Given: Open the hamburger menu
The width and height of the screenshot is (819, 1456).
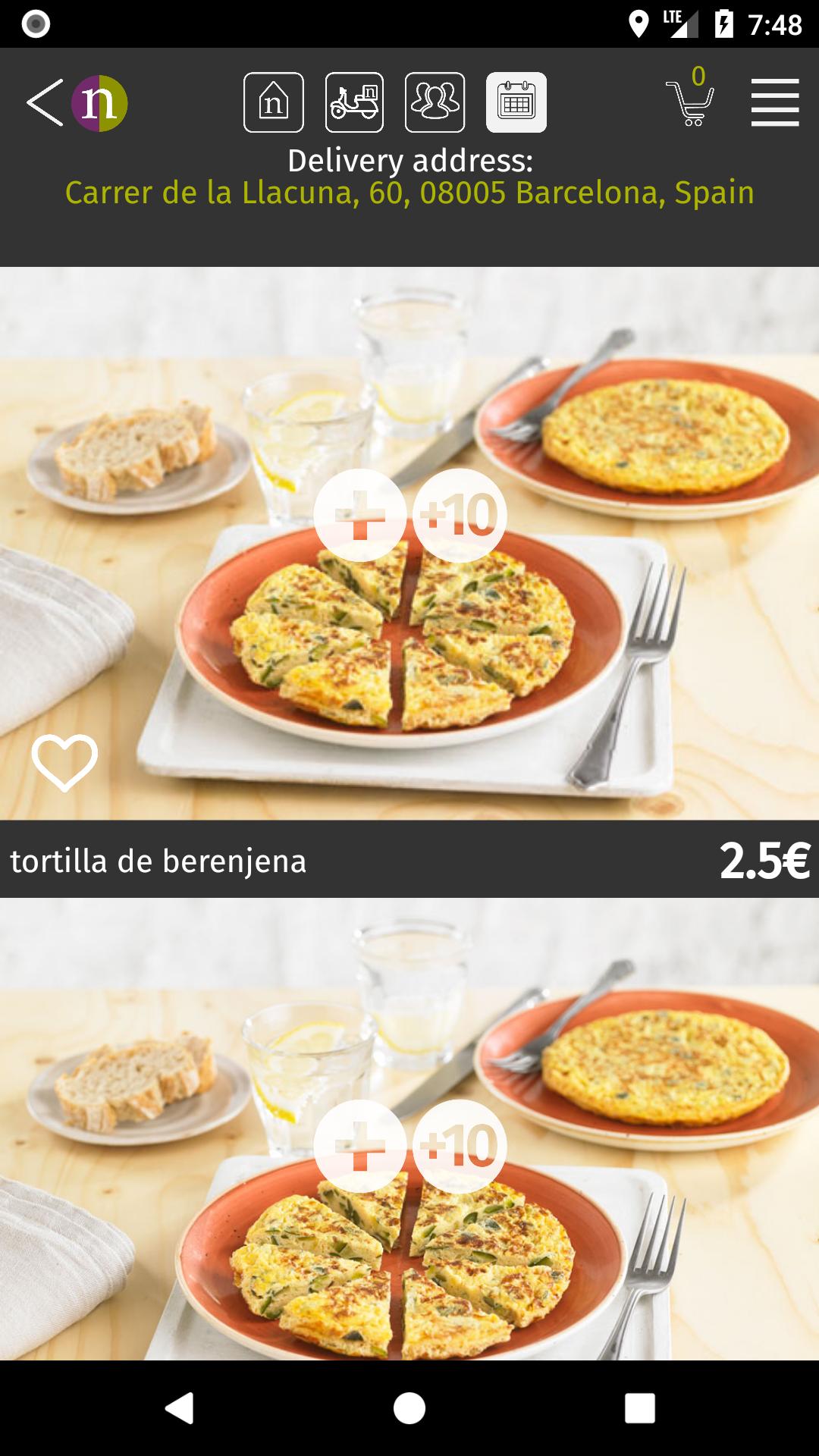Looking at the screenshot, I should pyautogui.click(x=774, y=102).
